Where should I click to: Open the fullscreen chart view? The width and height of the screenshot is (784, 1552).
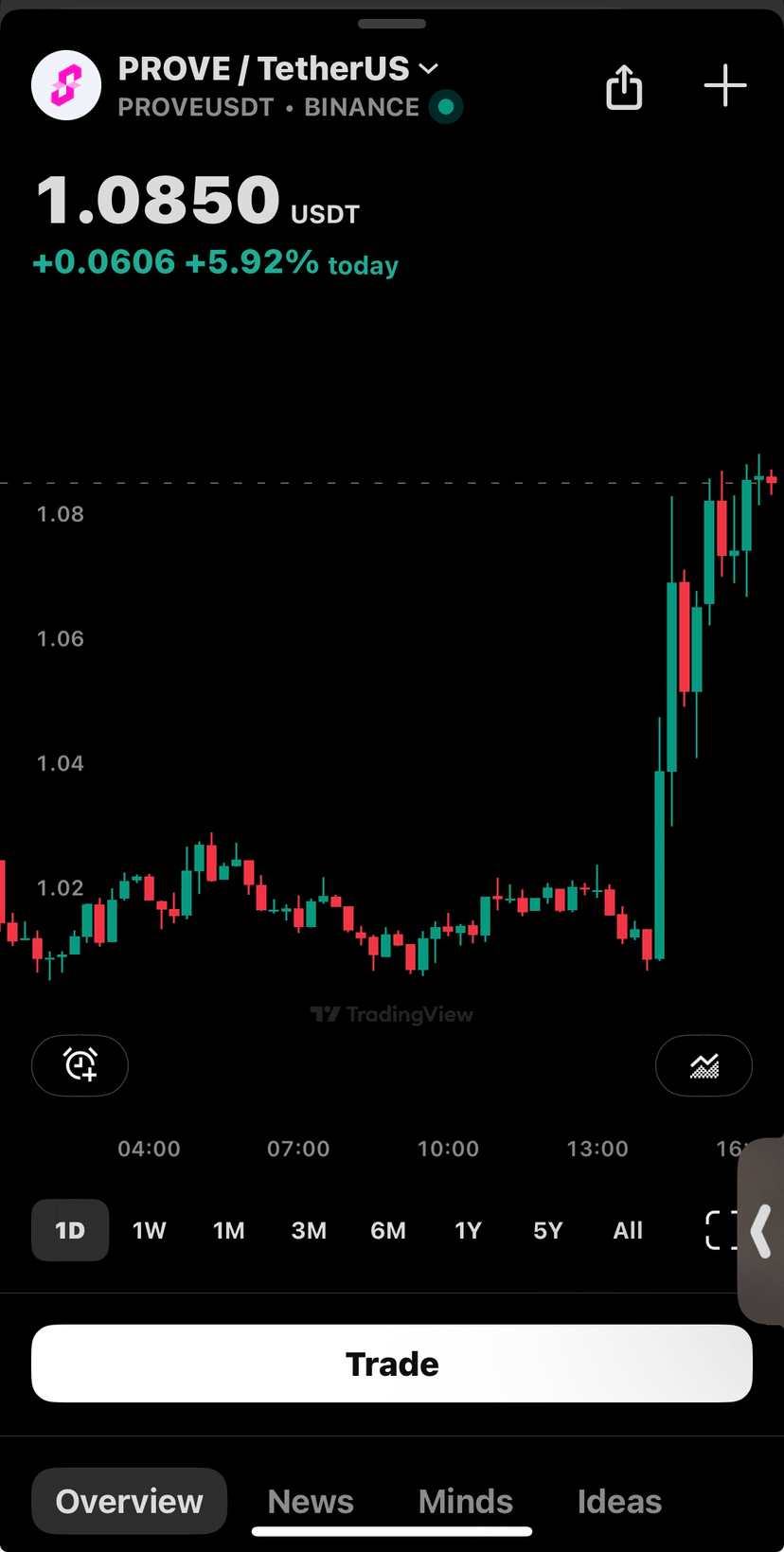point(721,1230)
